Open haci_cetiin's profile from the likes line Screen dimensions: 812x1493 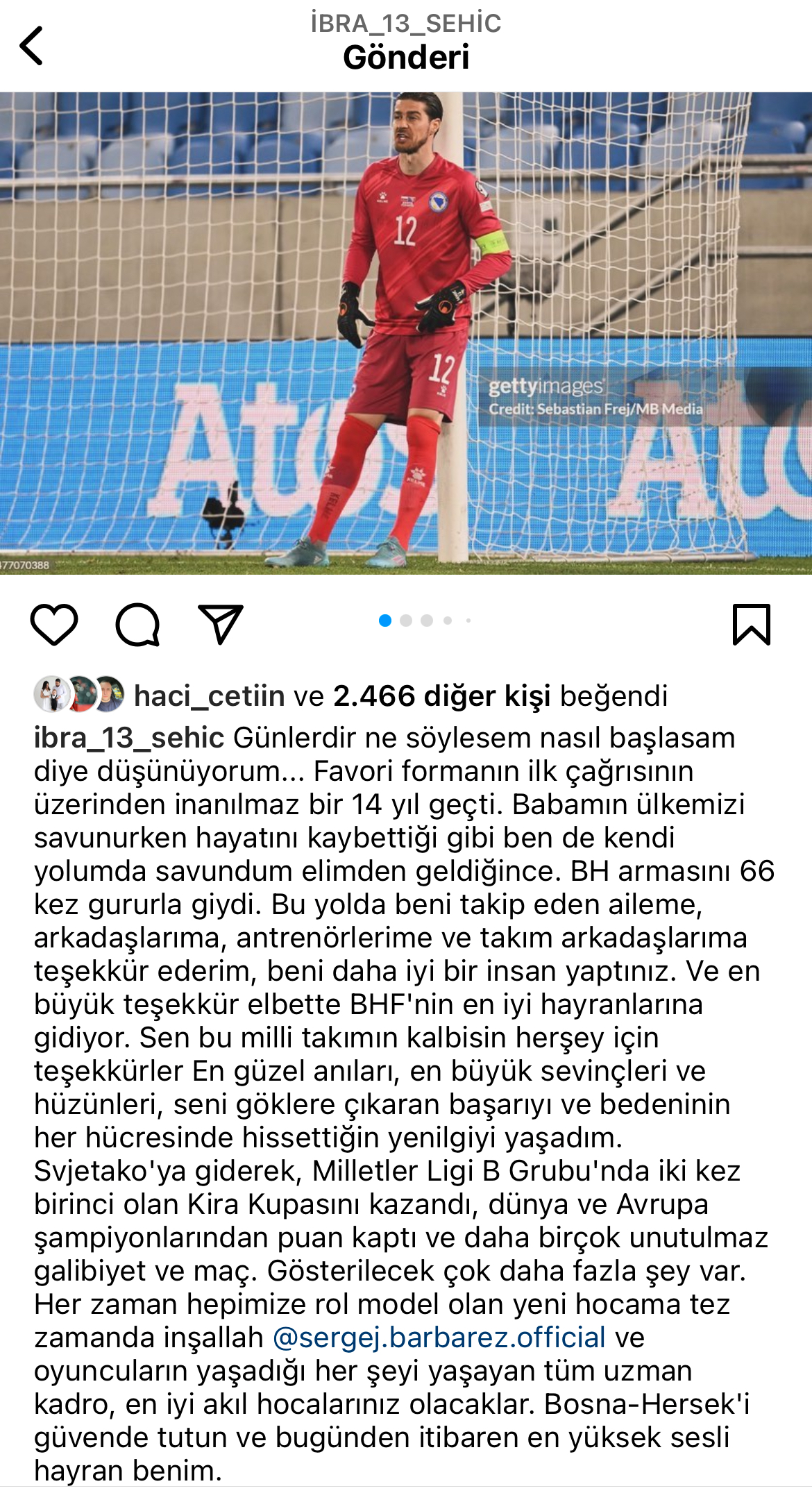209,695
